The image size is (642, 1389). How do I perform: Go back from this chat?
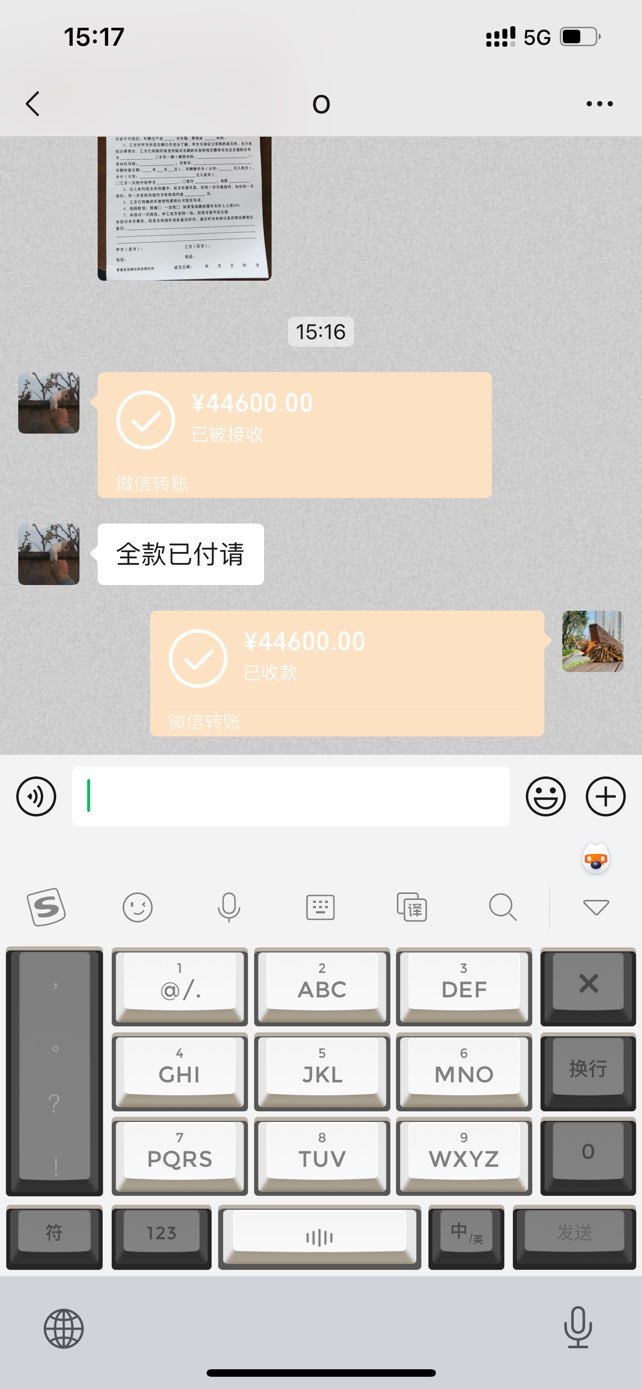[33, 103]
